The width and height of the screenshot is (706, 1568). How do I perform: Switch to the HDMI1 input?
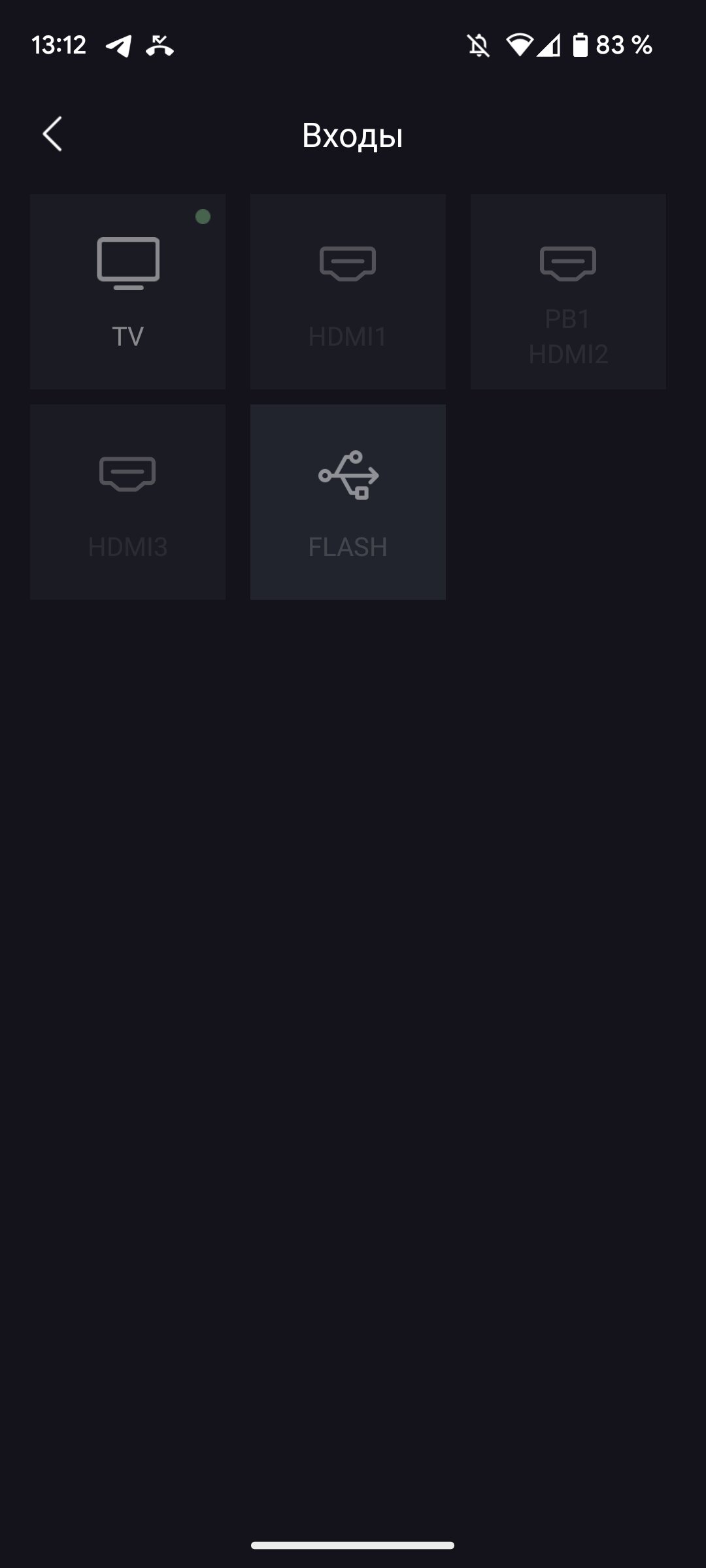point(348,291)
